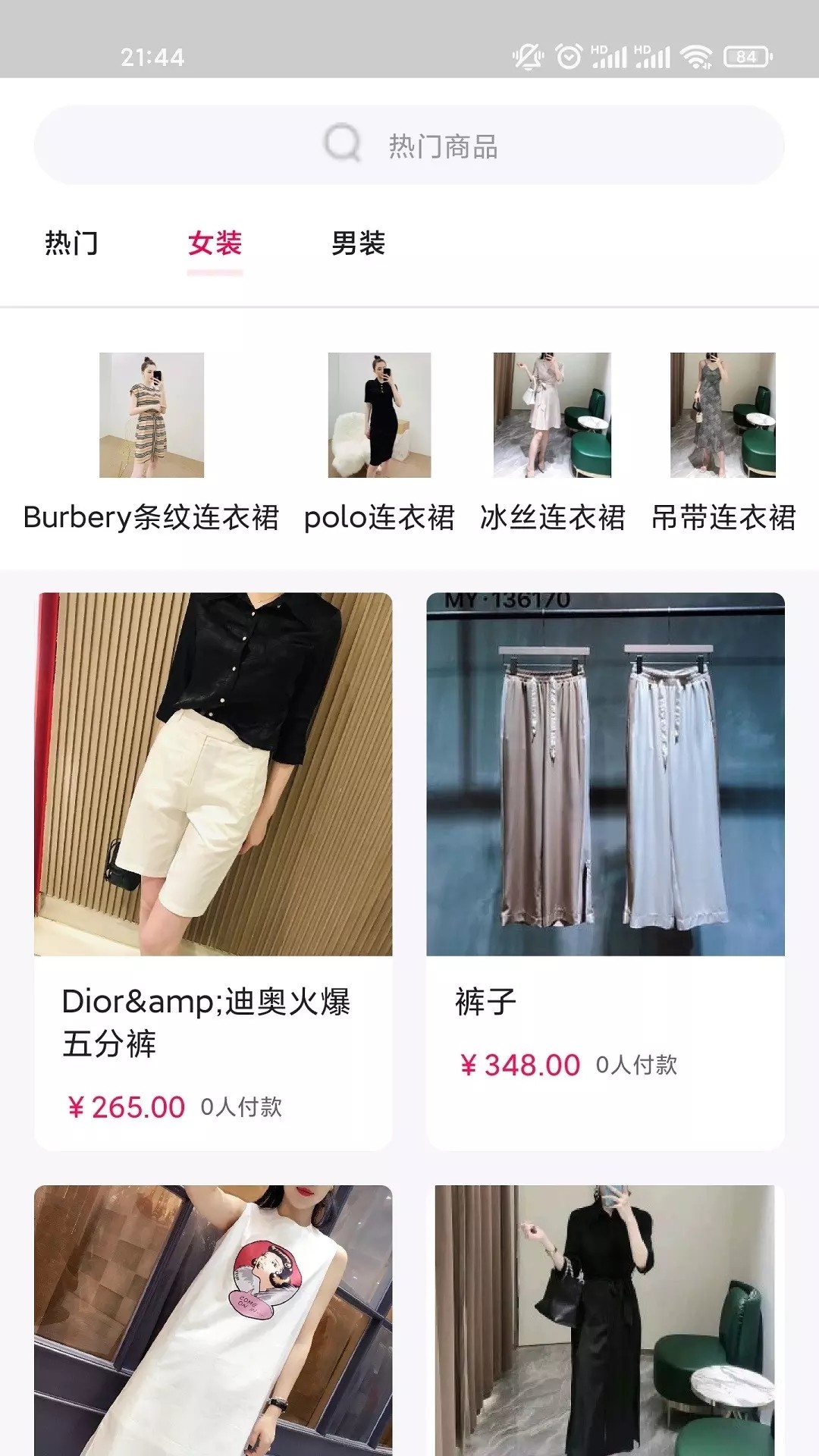This screenshot has width=819, height=1456.
Task: Switch to the 热门 tab
Action: [x=74, y=243]
